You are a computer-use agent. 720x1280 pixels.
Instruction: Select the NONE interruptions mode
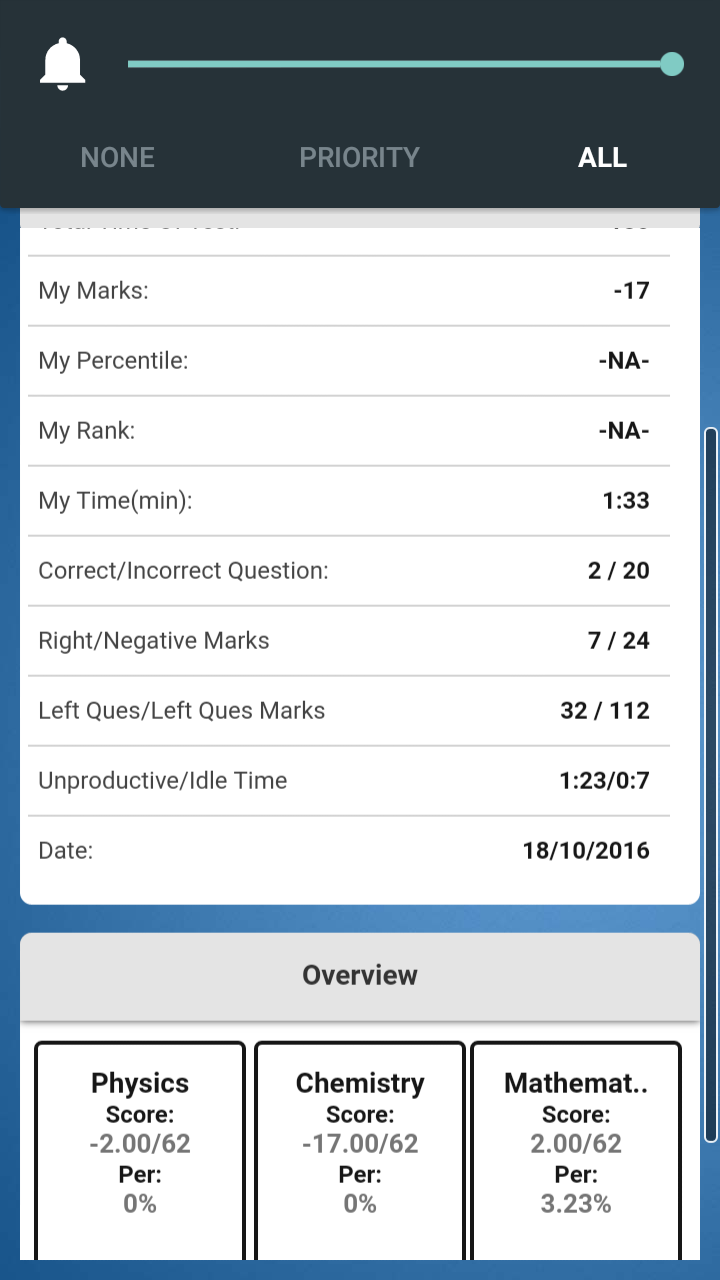118,157
